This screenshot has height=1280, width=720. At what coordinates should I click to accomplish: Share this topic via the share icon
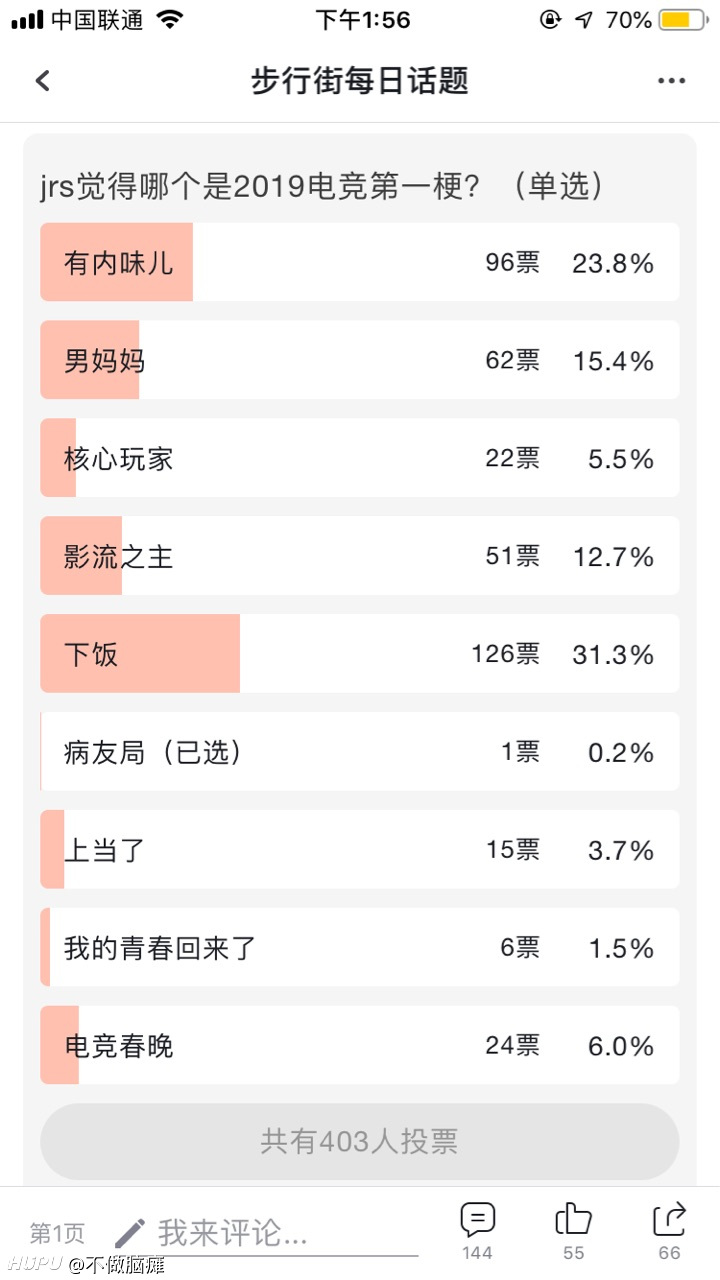pyautogui.click(x=669, y=1231)
